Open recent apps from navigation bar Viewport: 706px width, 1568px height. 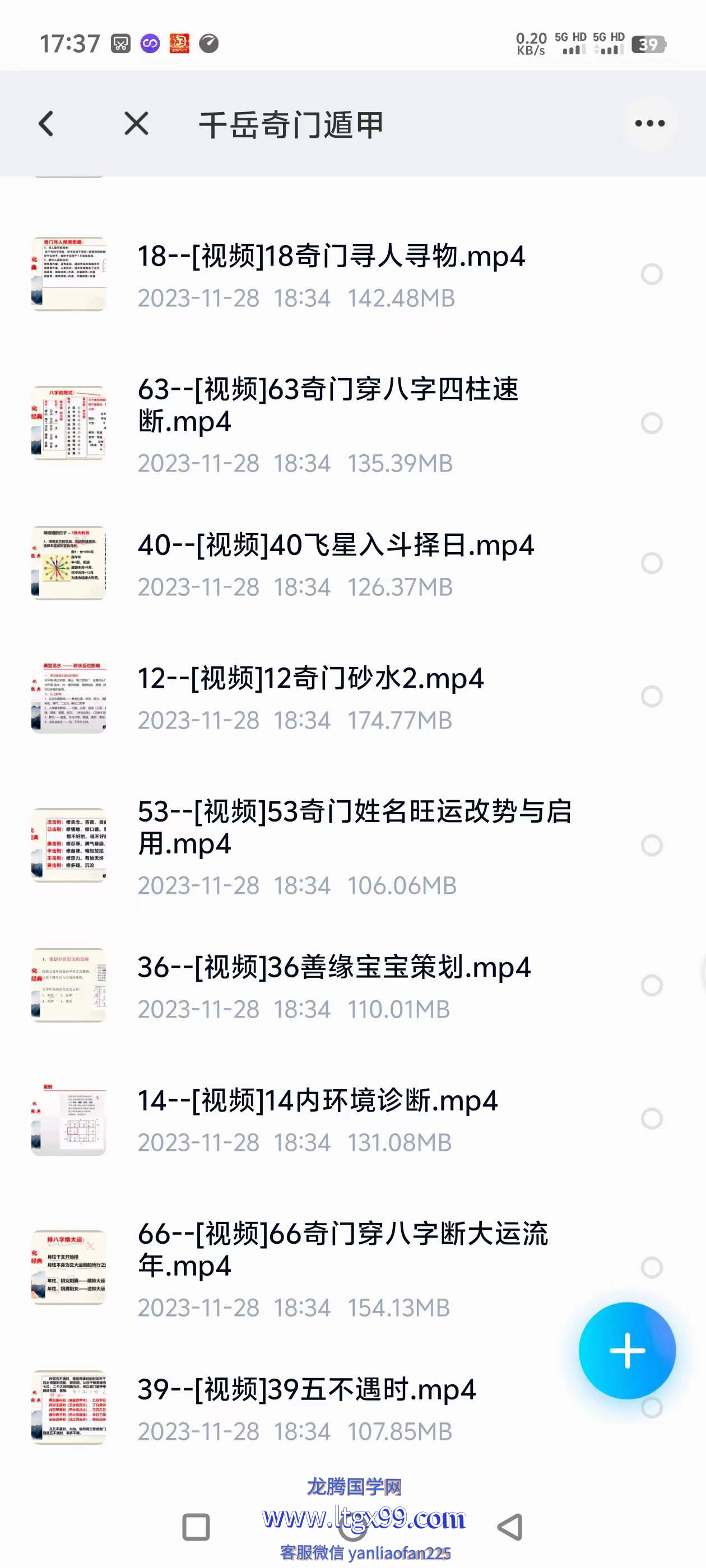(196, 1527)
